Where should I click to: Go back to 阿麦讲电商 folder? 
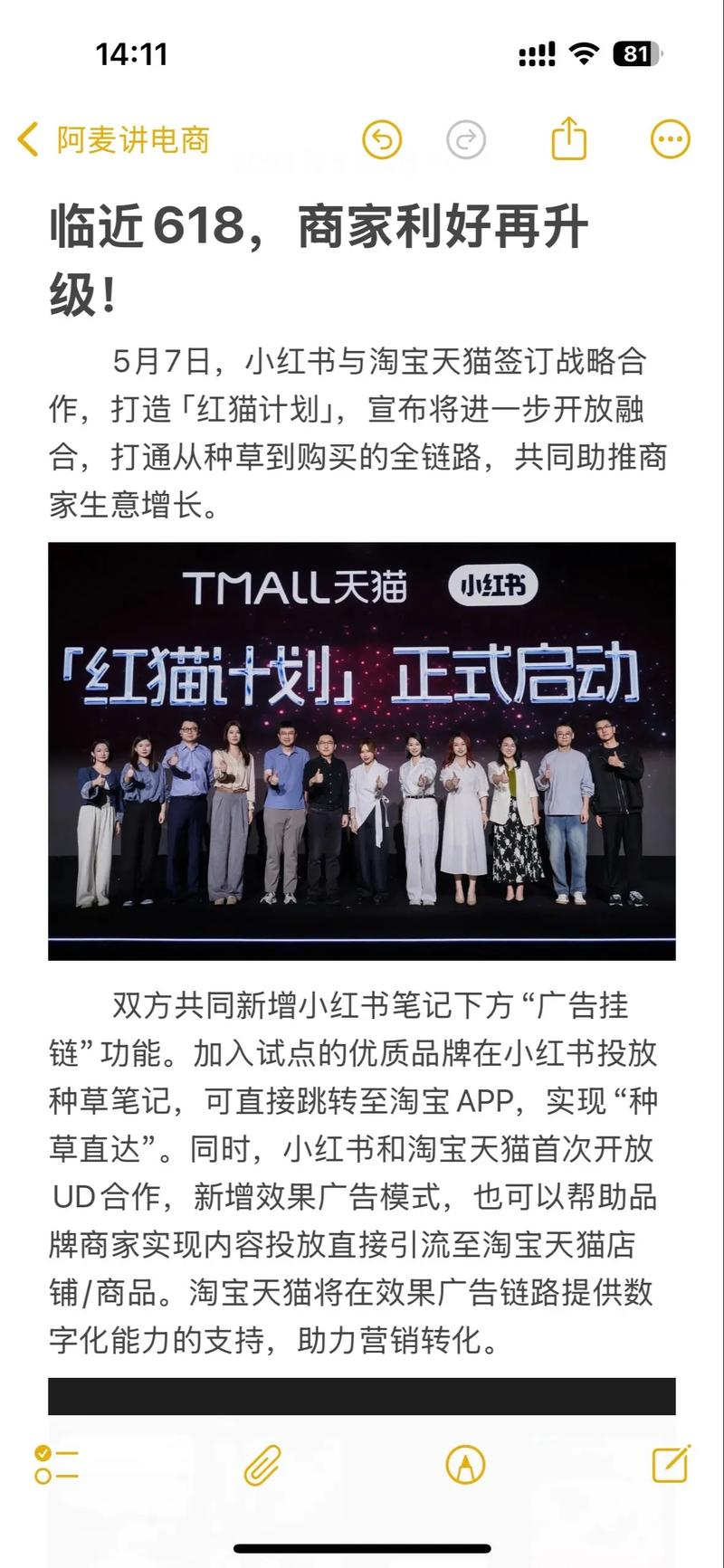tap(113, 140)
